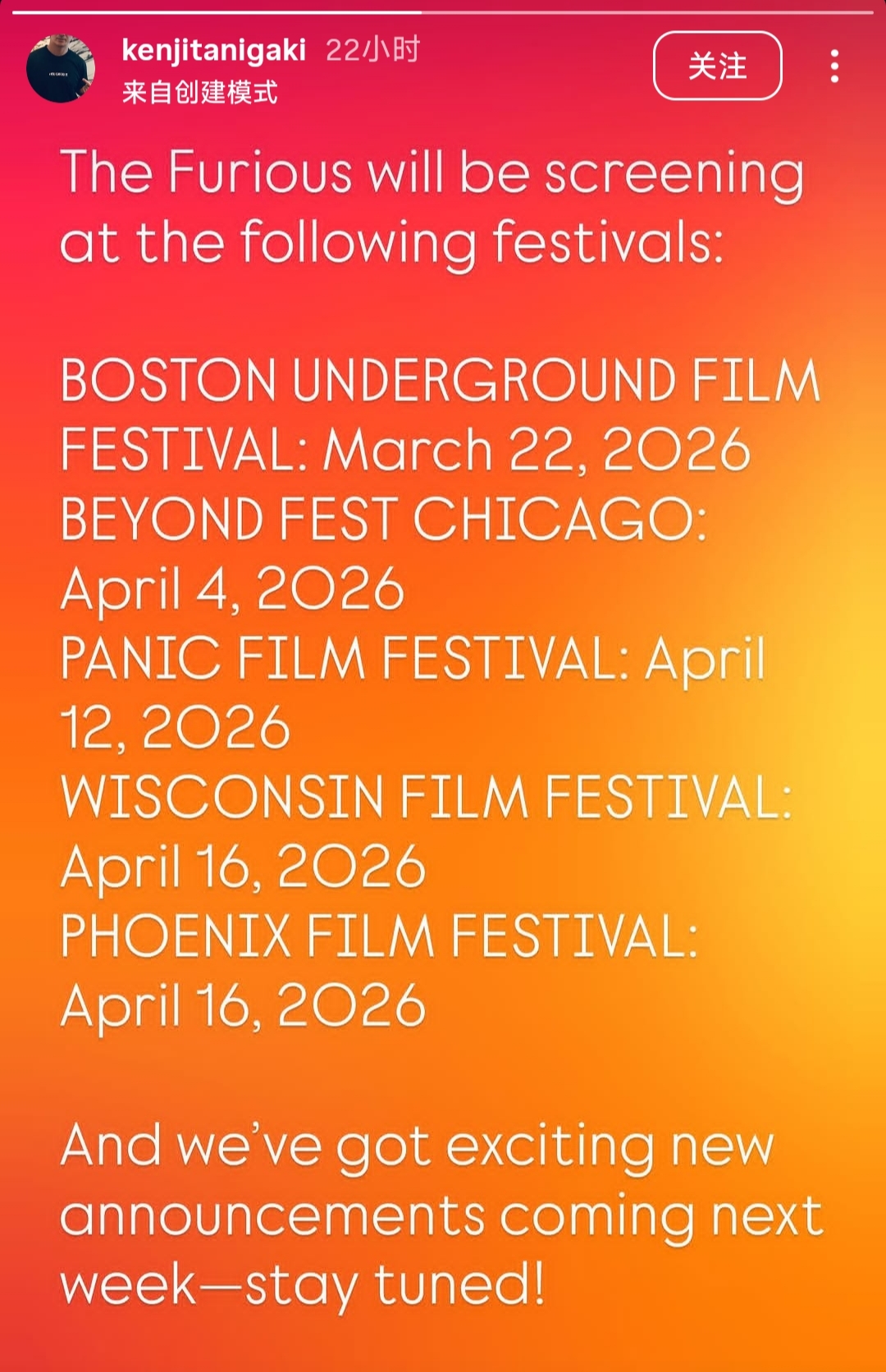Open the three-dot overflow menu
The image size is (886, 1372).
point(834,66)
